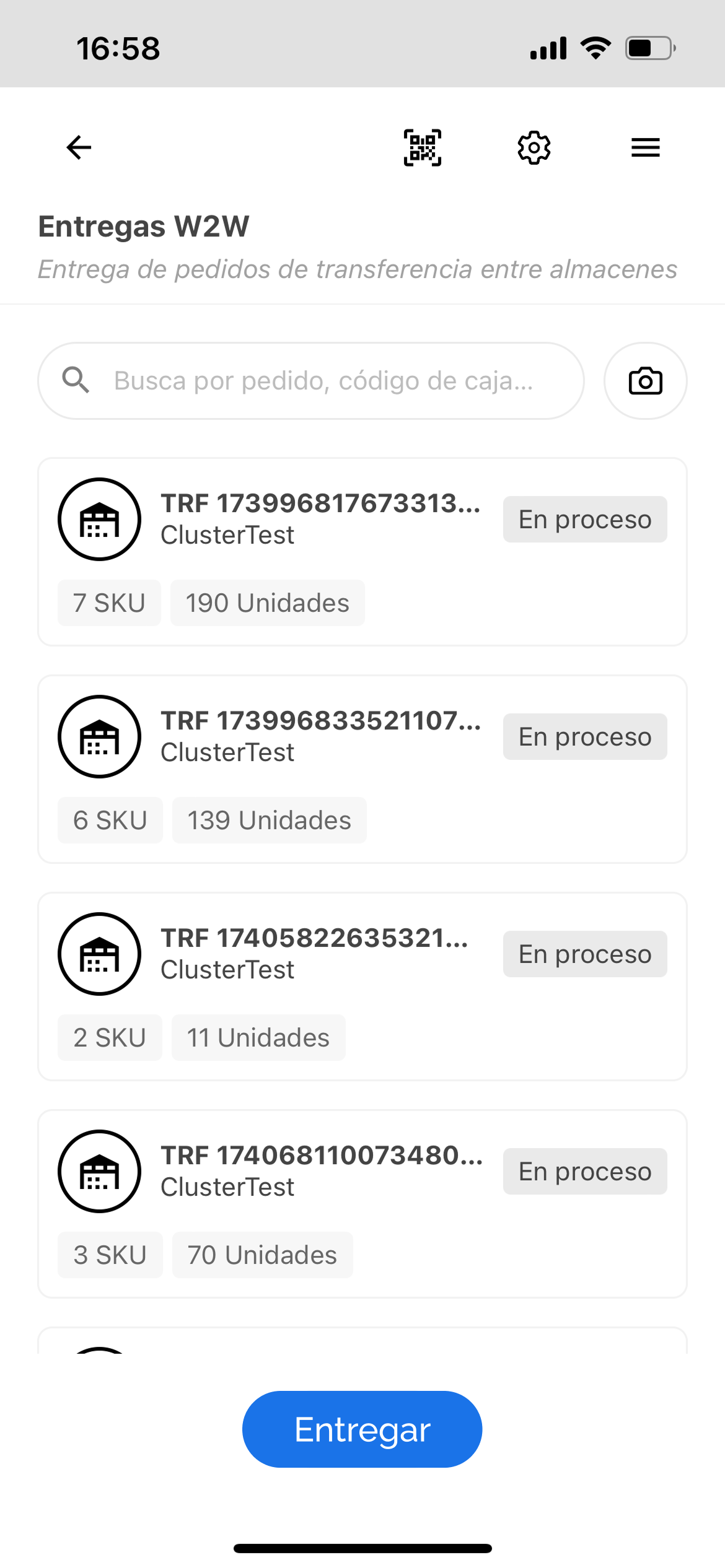Viewport: 725px width, 1568px height.
Task: Open the hamburger menu
Action: coord(645,147)
